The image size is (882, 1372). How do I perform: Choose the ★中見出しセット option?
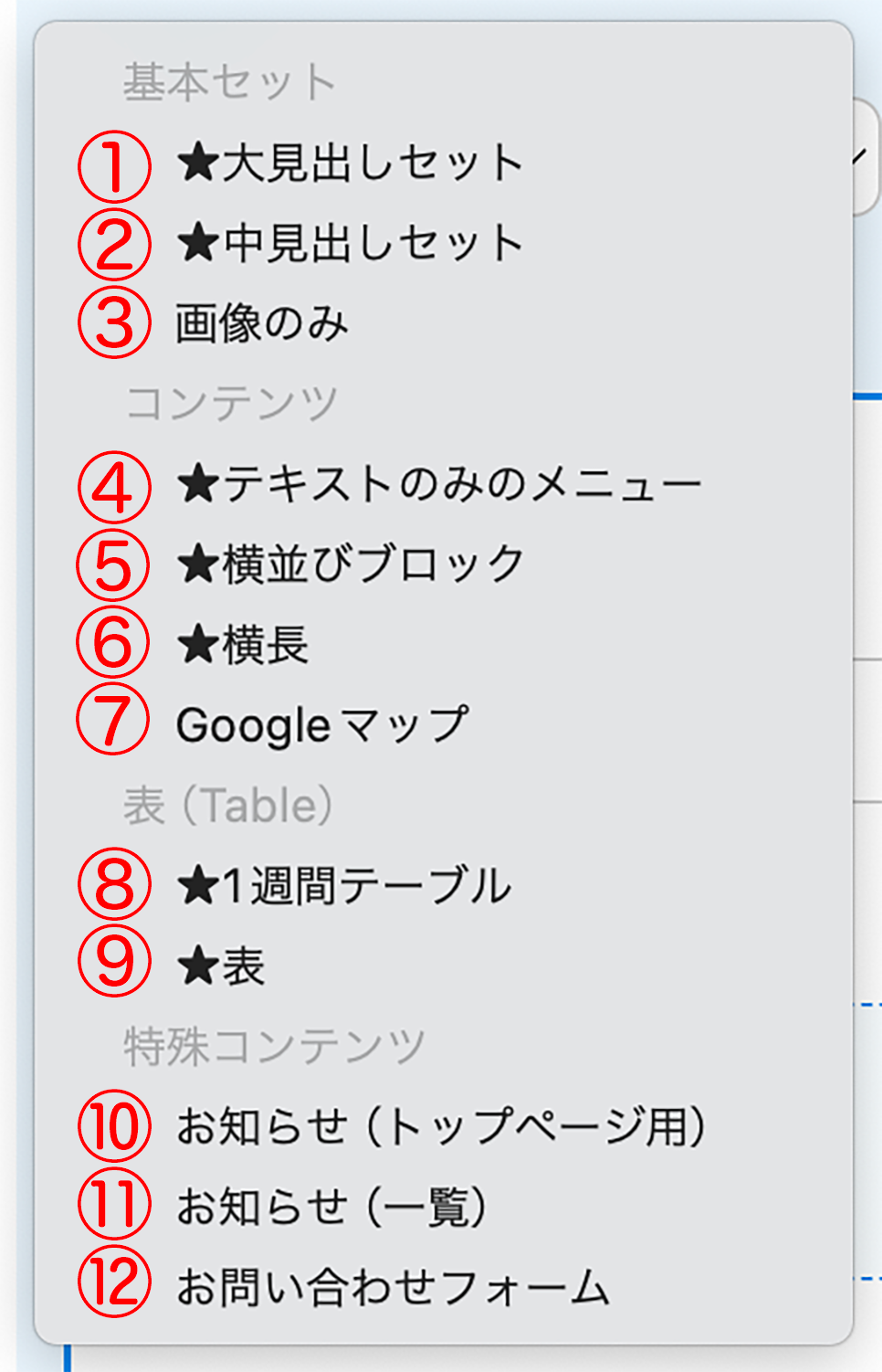pos(350,244)
